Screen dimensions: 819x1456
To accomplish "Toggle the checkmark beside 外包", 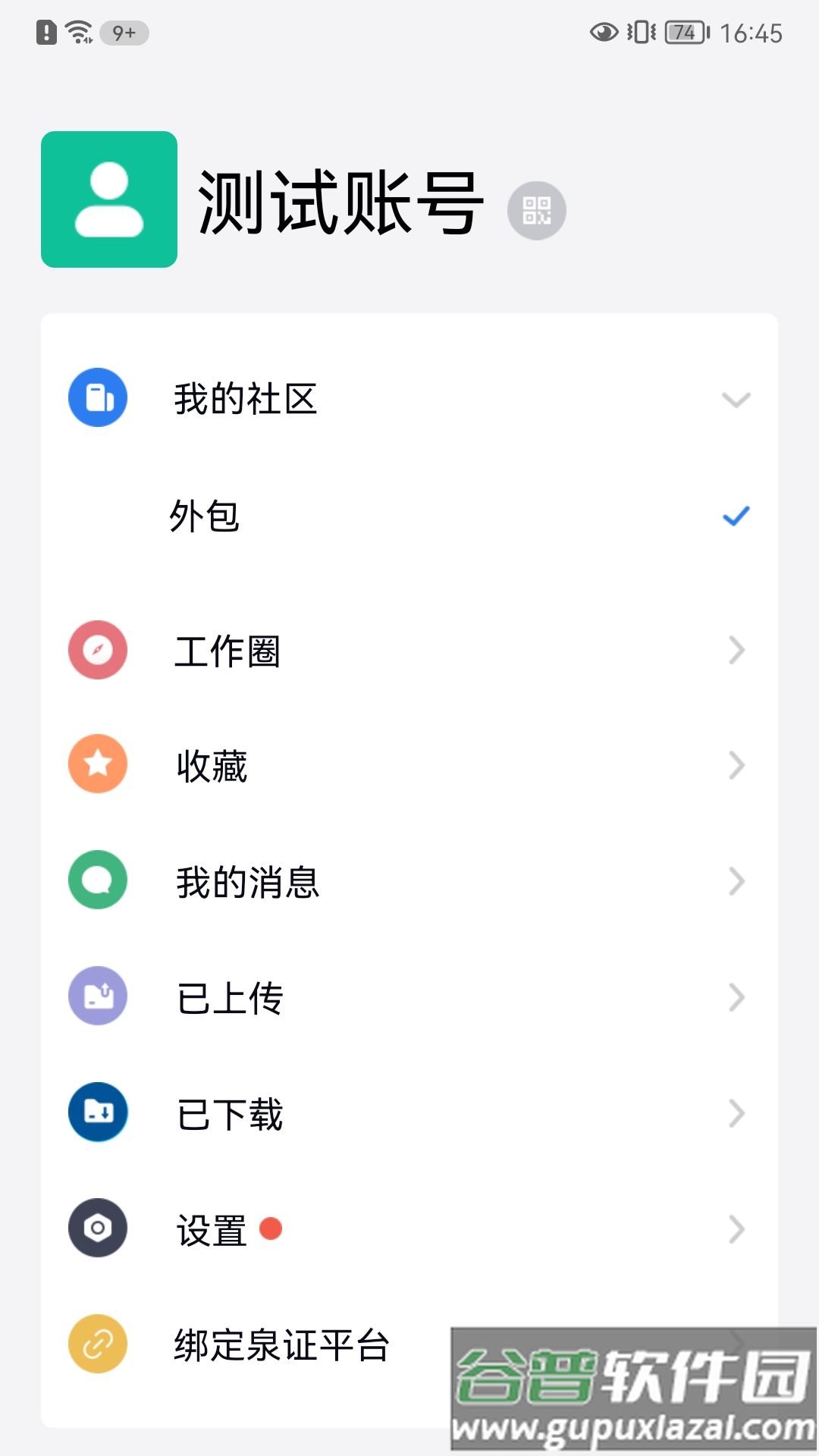I will (734, 516).
